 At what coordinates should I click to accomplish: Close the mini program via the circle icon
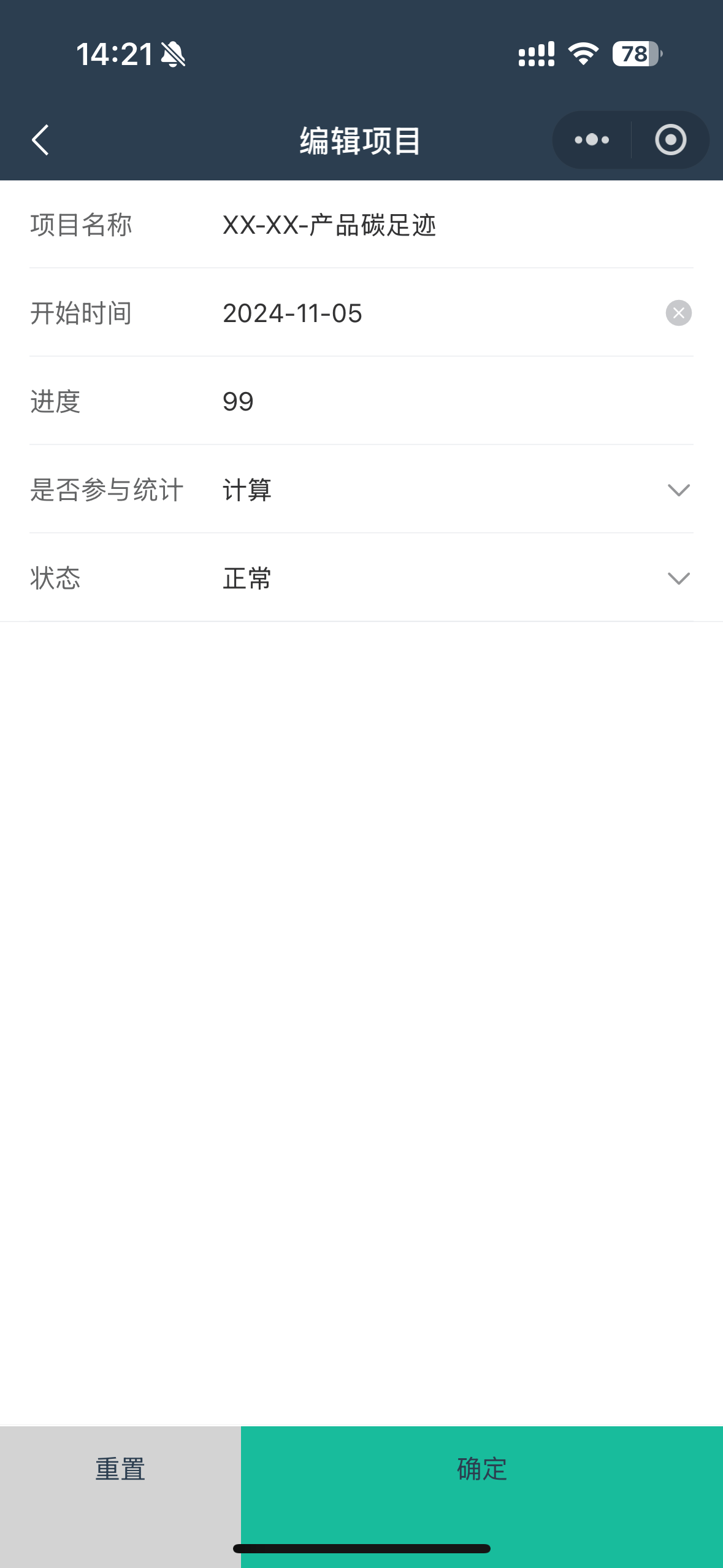pyautogui.click(x=670, y=140)
